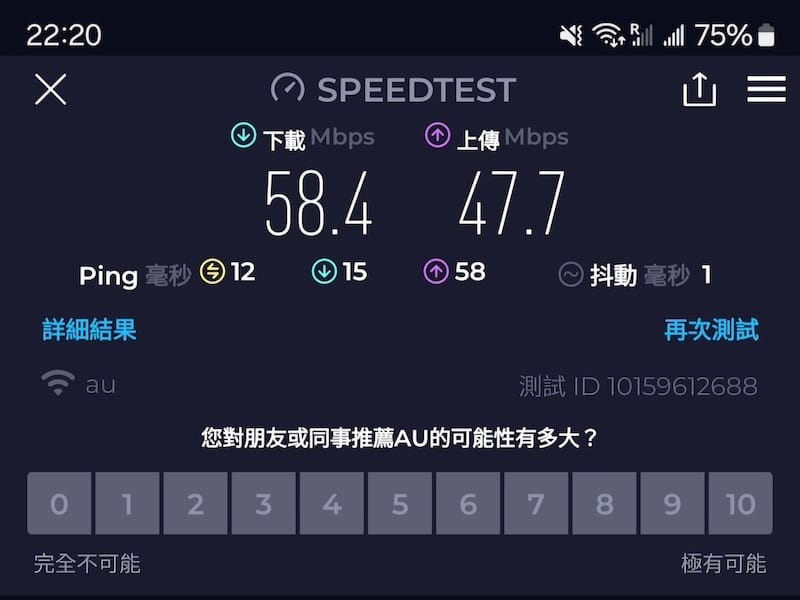The image size is (800, 600).
Task: Select 7 as recommendation score
Action: (x=536, y=503)
